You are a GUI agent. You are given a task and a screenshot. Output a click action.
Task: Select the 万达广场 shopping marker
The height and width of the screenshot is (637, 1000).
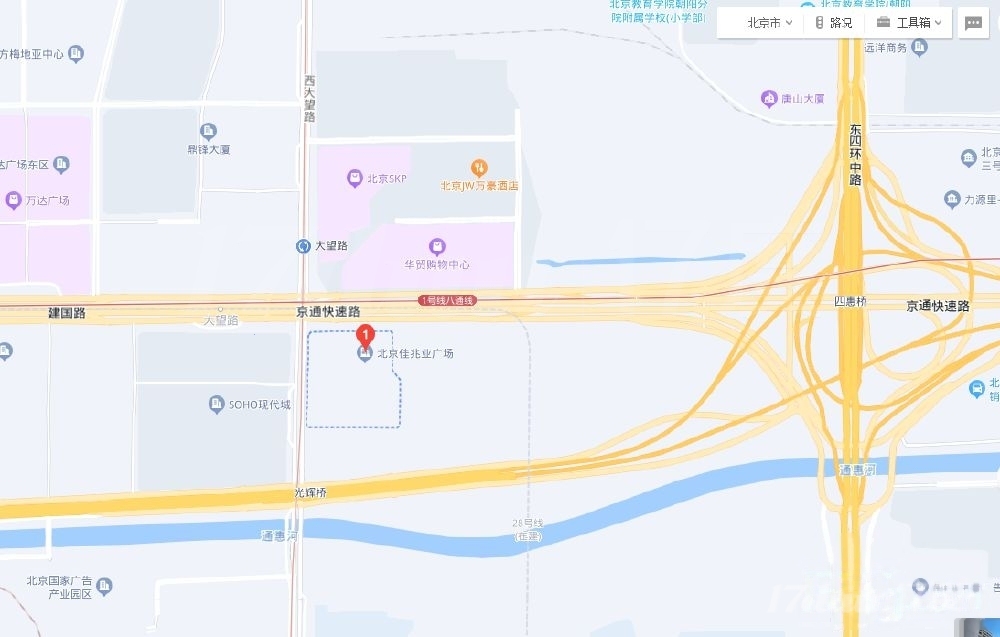tap(13, 200)
